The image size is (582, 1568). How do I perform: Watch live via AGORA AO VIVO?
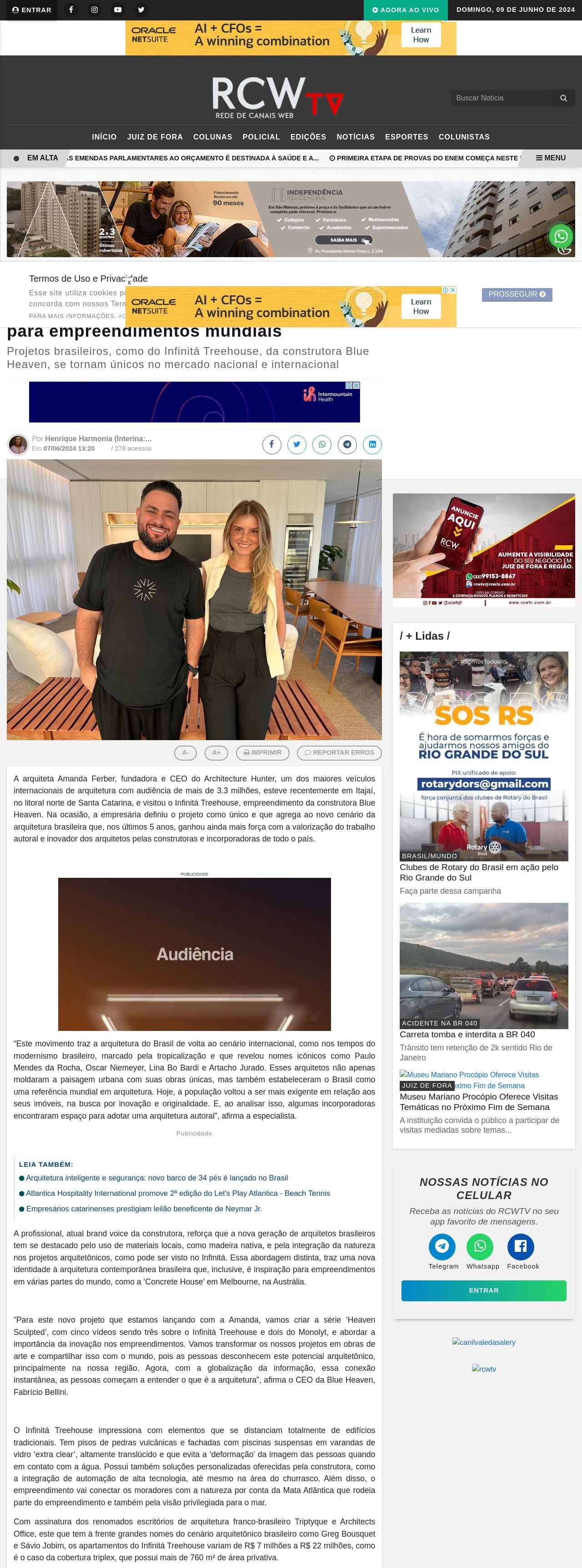pyautogui.click(x=405, y=10)
